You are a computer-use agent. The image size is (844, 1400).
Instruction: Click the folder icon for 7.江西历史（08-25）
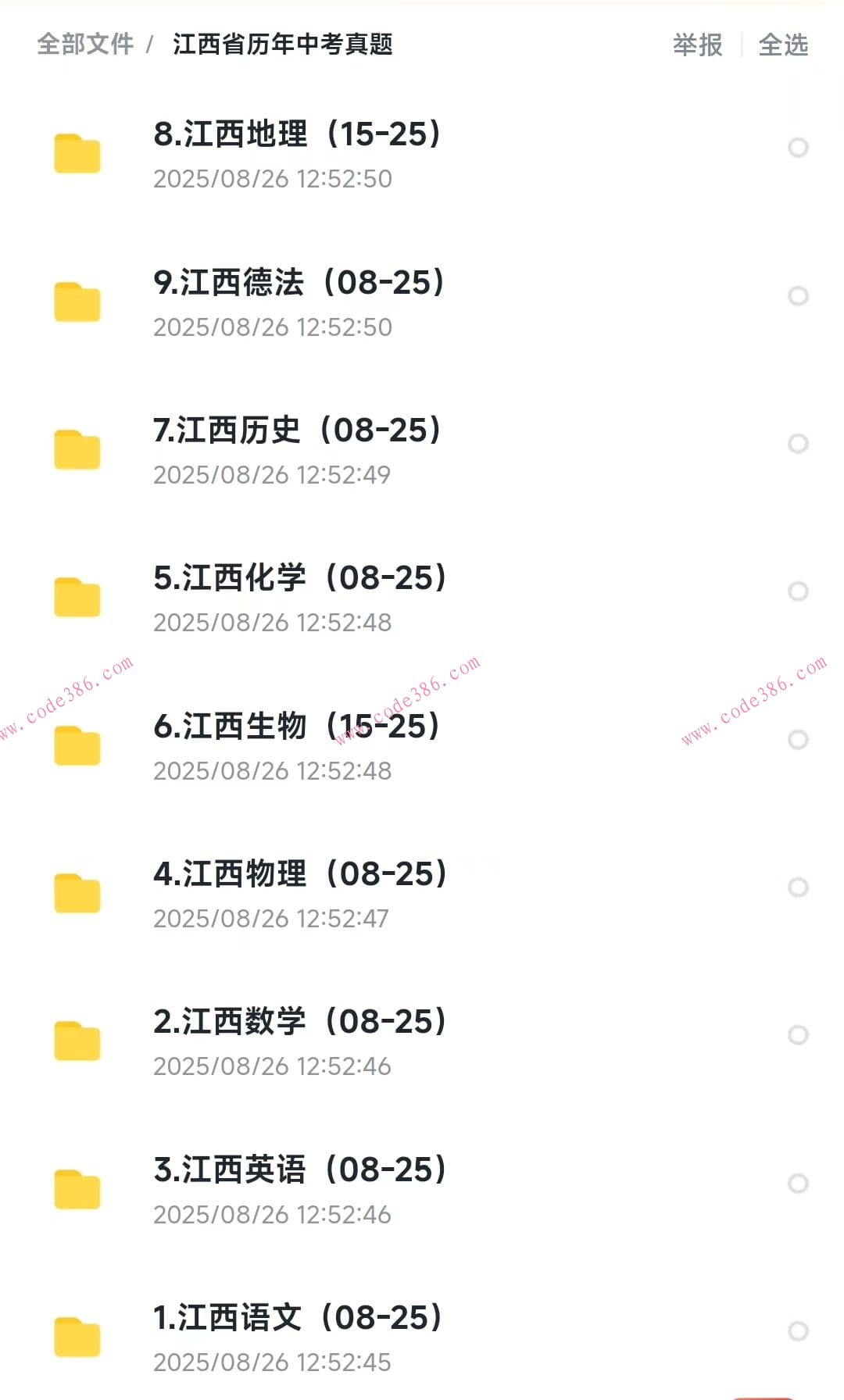(x=76, y=448)
